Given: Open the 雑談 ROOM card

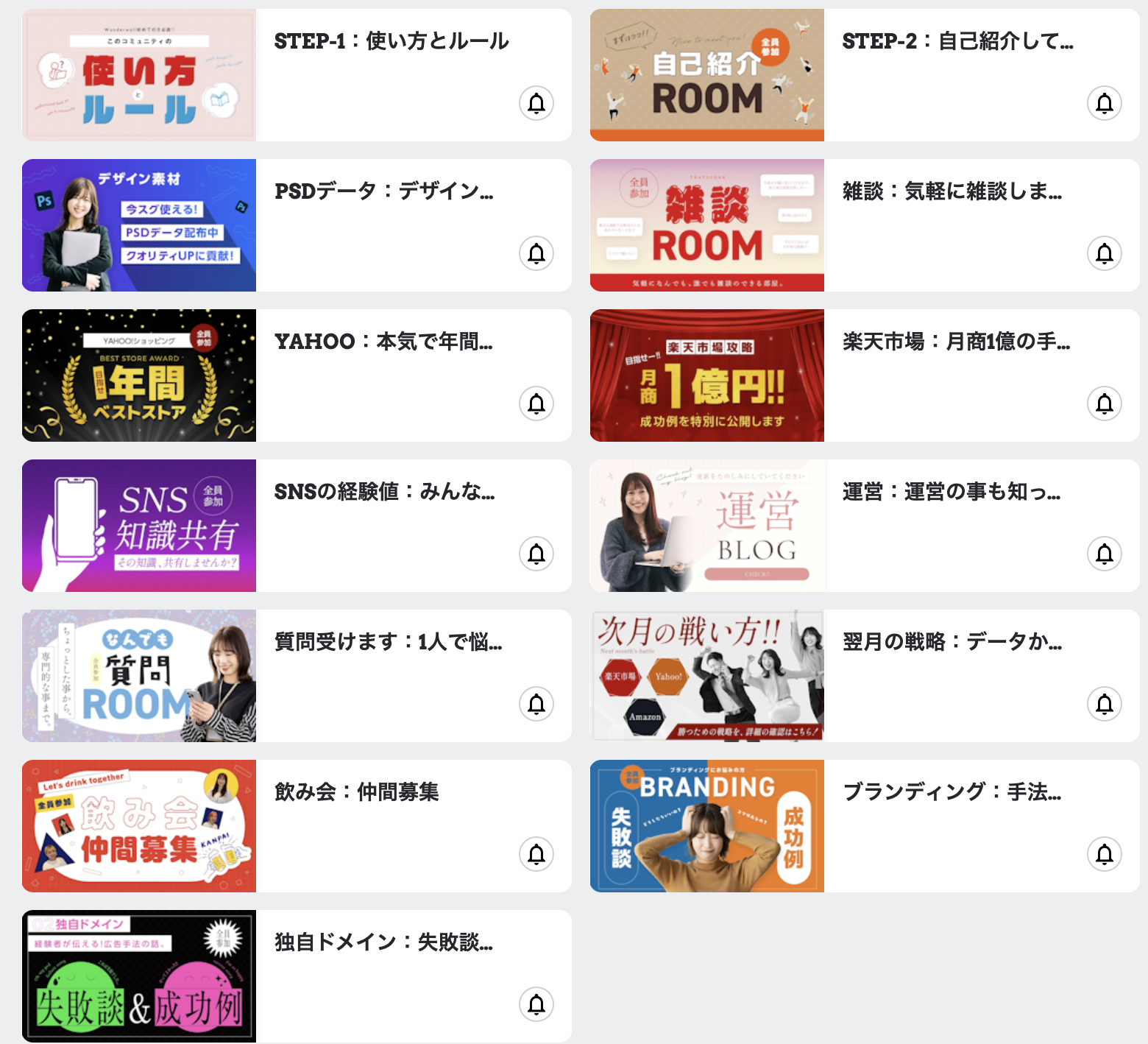Looking at the screenshot, I should pos(952,192).
